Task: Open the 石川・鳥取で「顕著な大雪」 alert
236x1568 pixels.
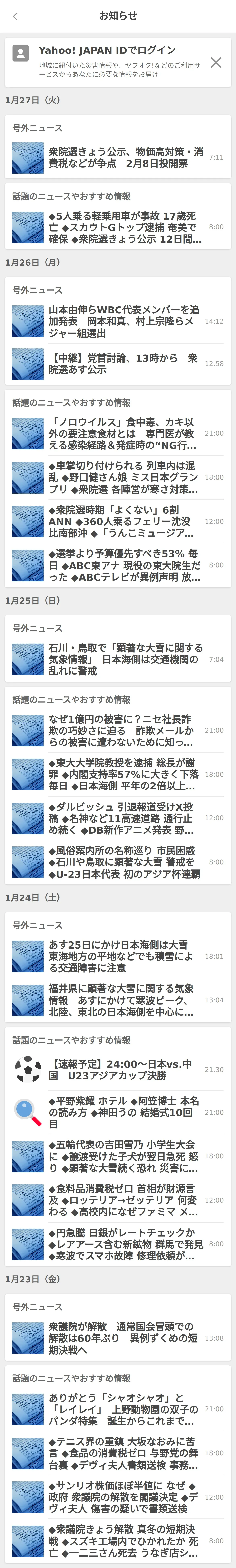Action: [x=118, y=659]
